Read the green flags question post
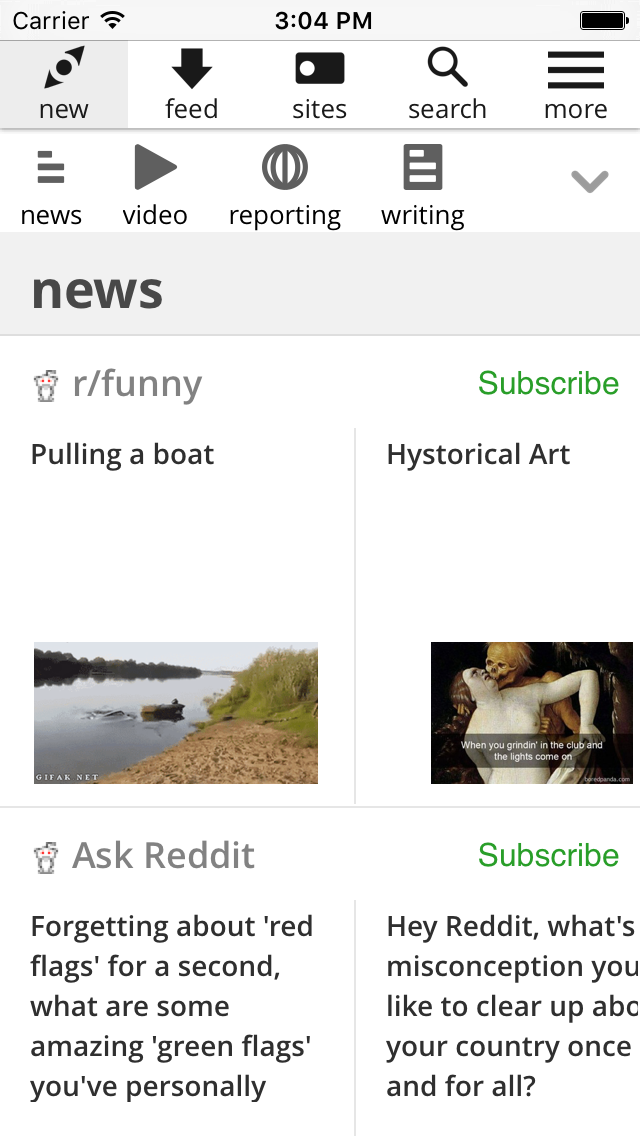The image size is (640, 1136). tap(172, 1006)
